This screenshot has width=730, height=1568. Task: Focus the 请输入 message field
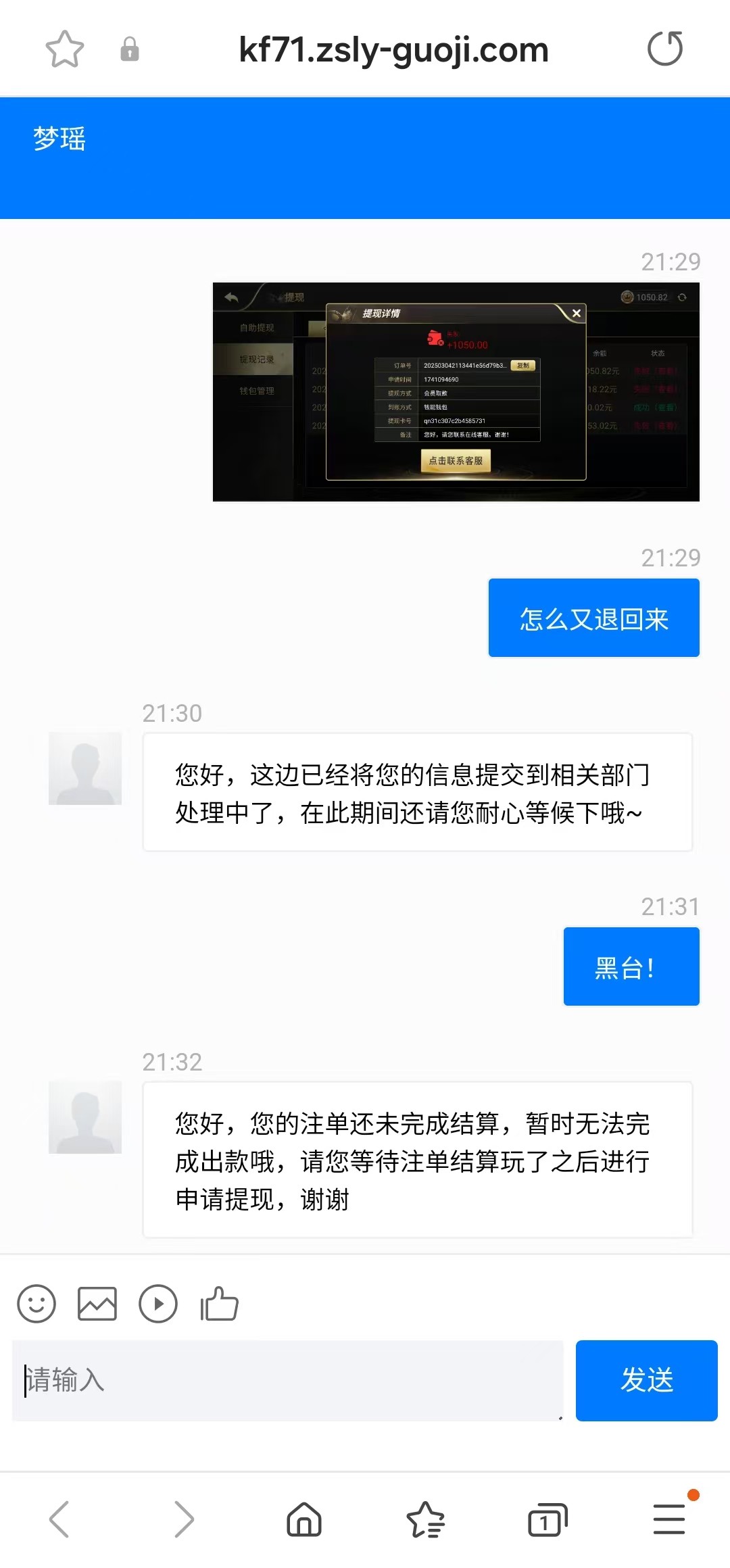[287, 1380]
